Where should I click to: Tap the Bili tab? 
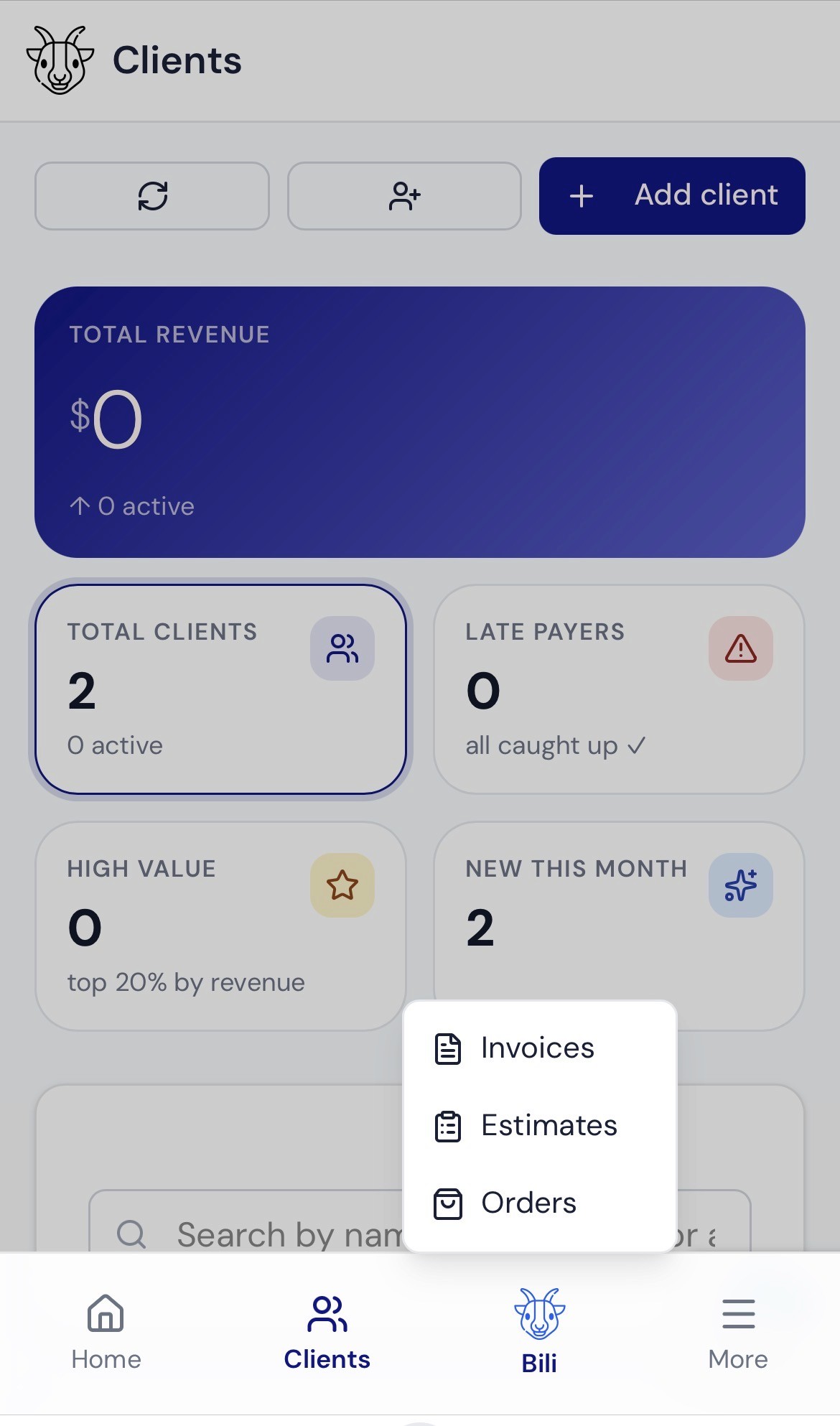point(539,1333)
